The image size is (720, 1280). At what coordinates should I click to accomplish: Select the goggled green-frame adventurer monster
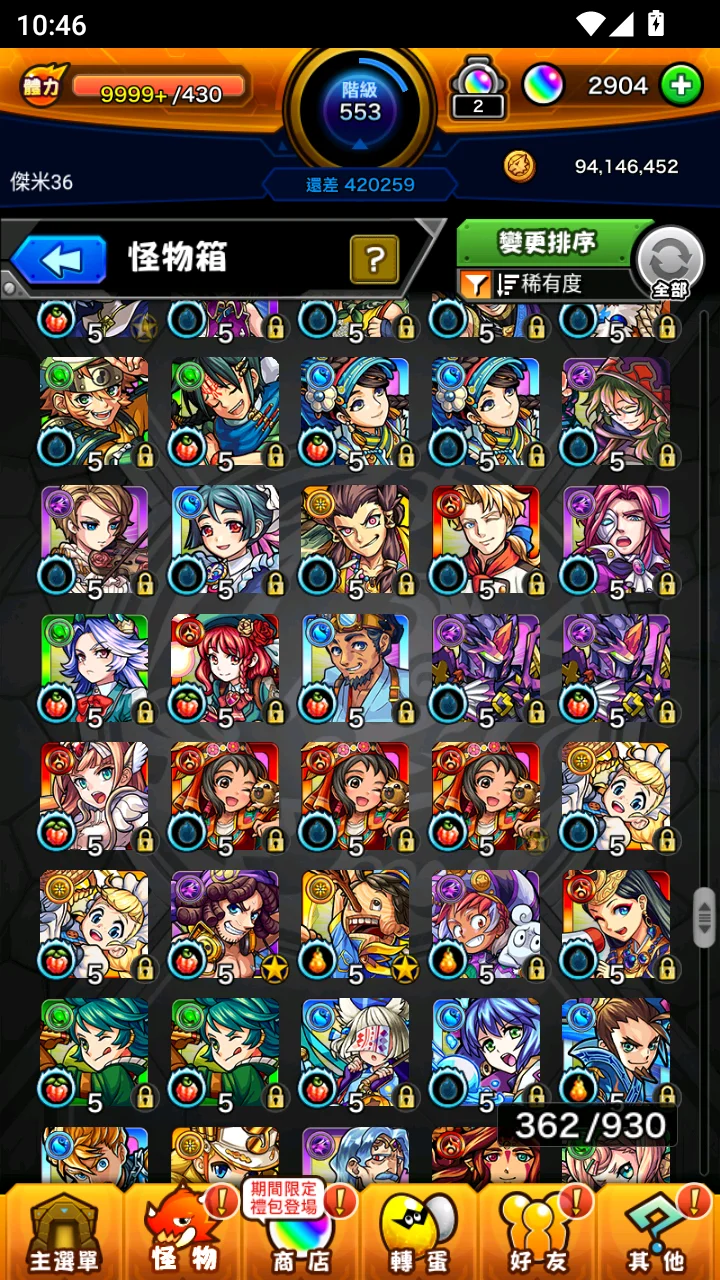coord(94,412)
